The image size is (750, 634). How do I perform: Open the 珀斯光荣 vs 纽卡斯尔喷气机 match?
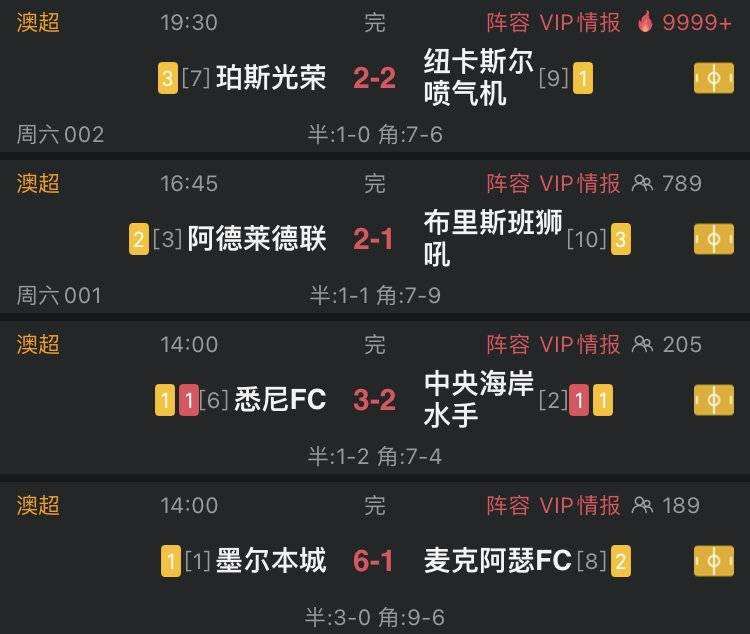(374, 78)
